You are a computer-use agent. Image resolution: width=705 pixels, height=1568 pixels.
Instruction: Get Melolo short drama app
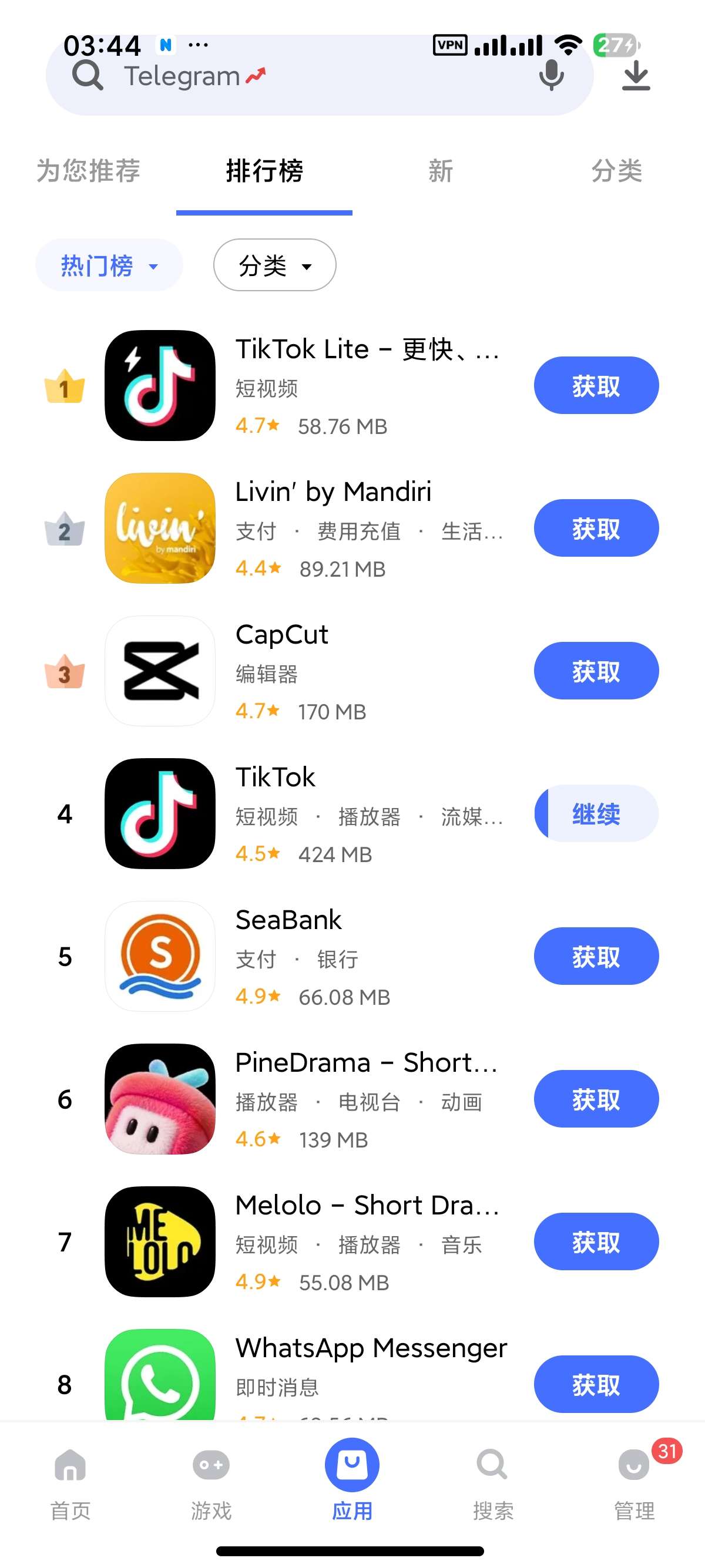click(x=596, y=1241)
